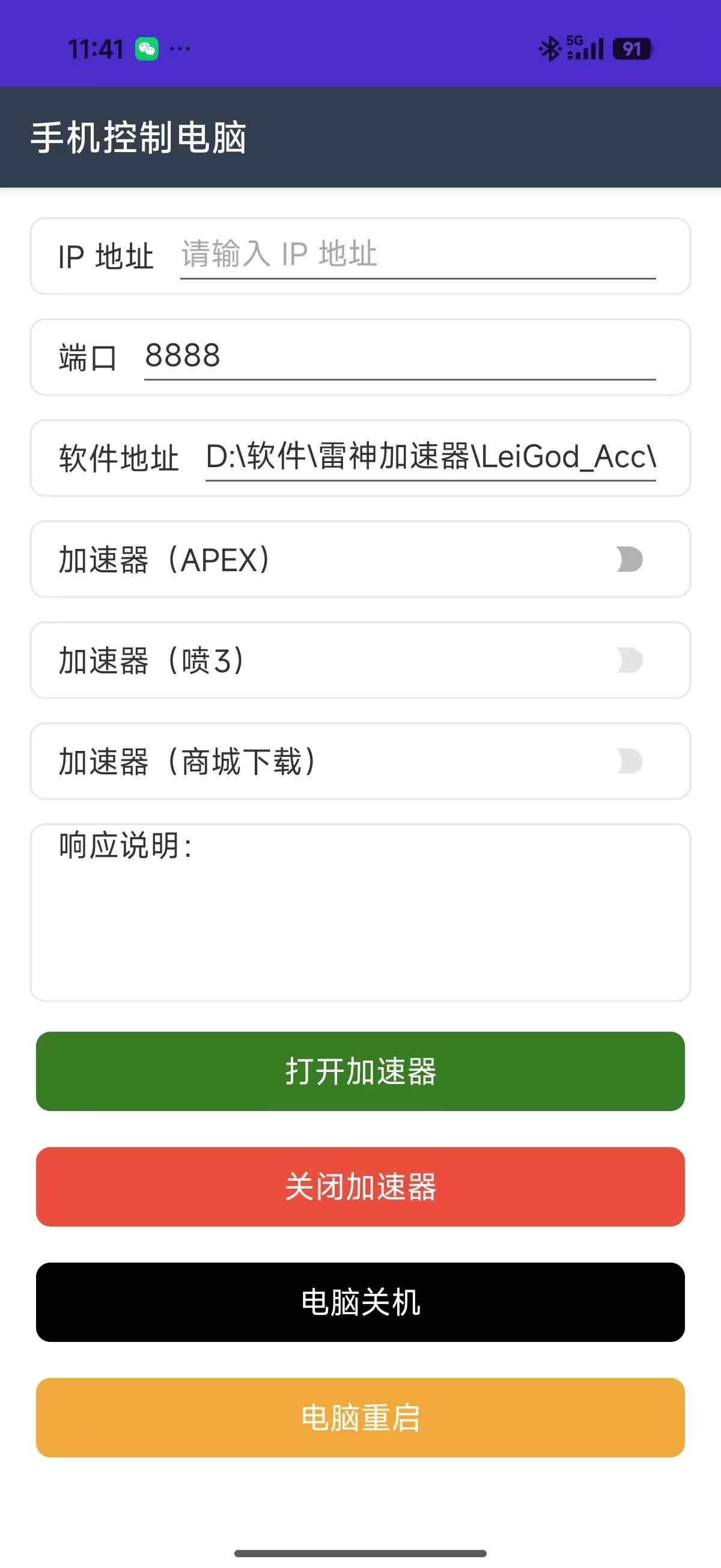This screenshot has height=1568, width=721.
Task: Enable the 加速器（喷3）switch
Action: (x=629, y=660)
